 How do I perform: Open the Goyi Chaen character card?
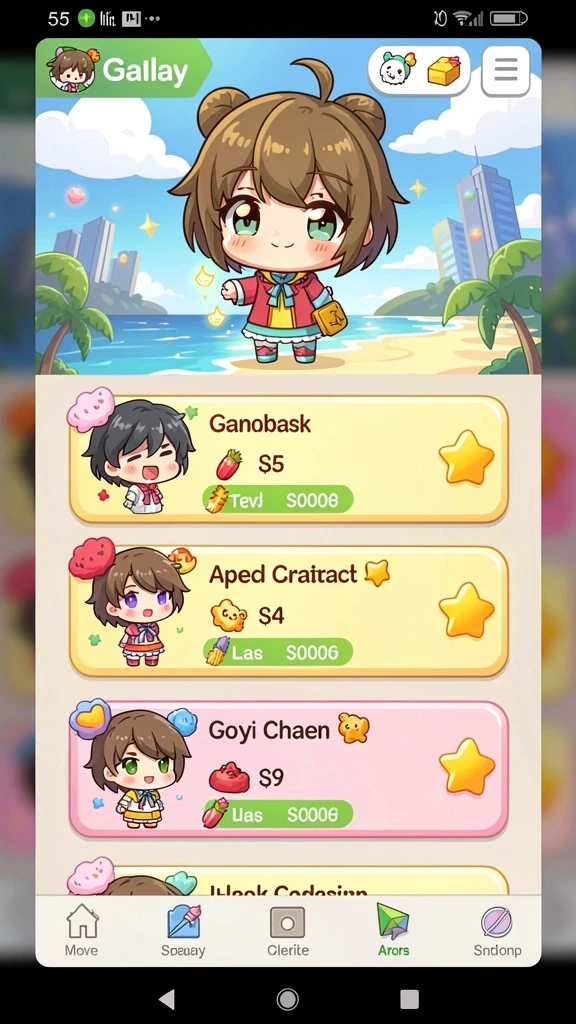click(x=289, y=769)
